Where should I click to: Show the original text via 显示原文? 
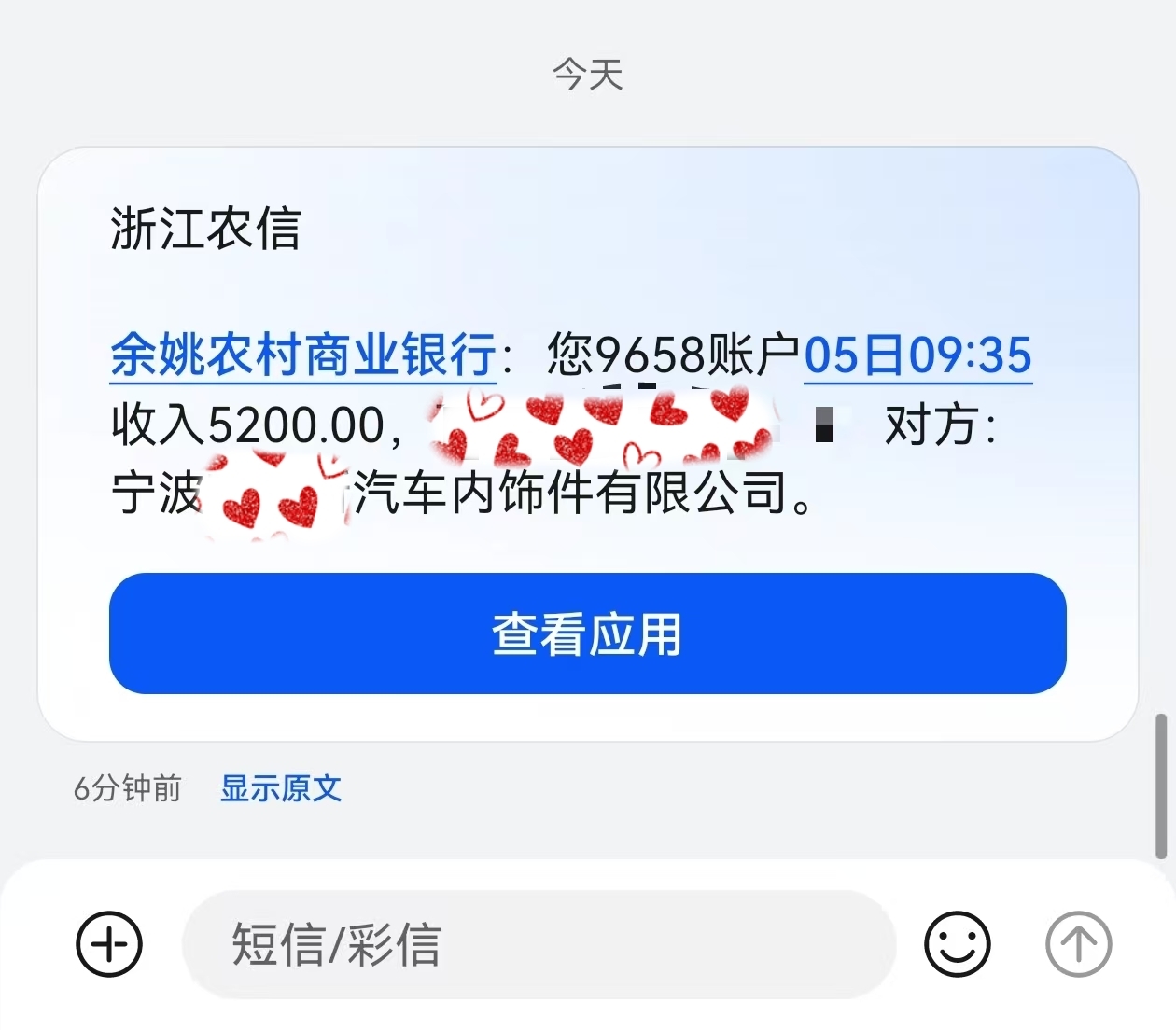[x=281, y=788]
